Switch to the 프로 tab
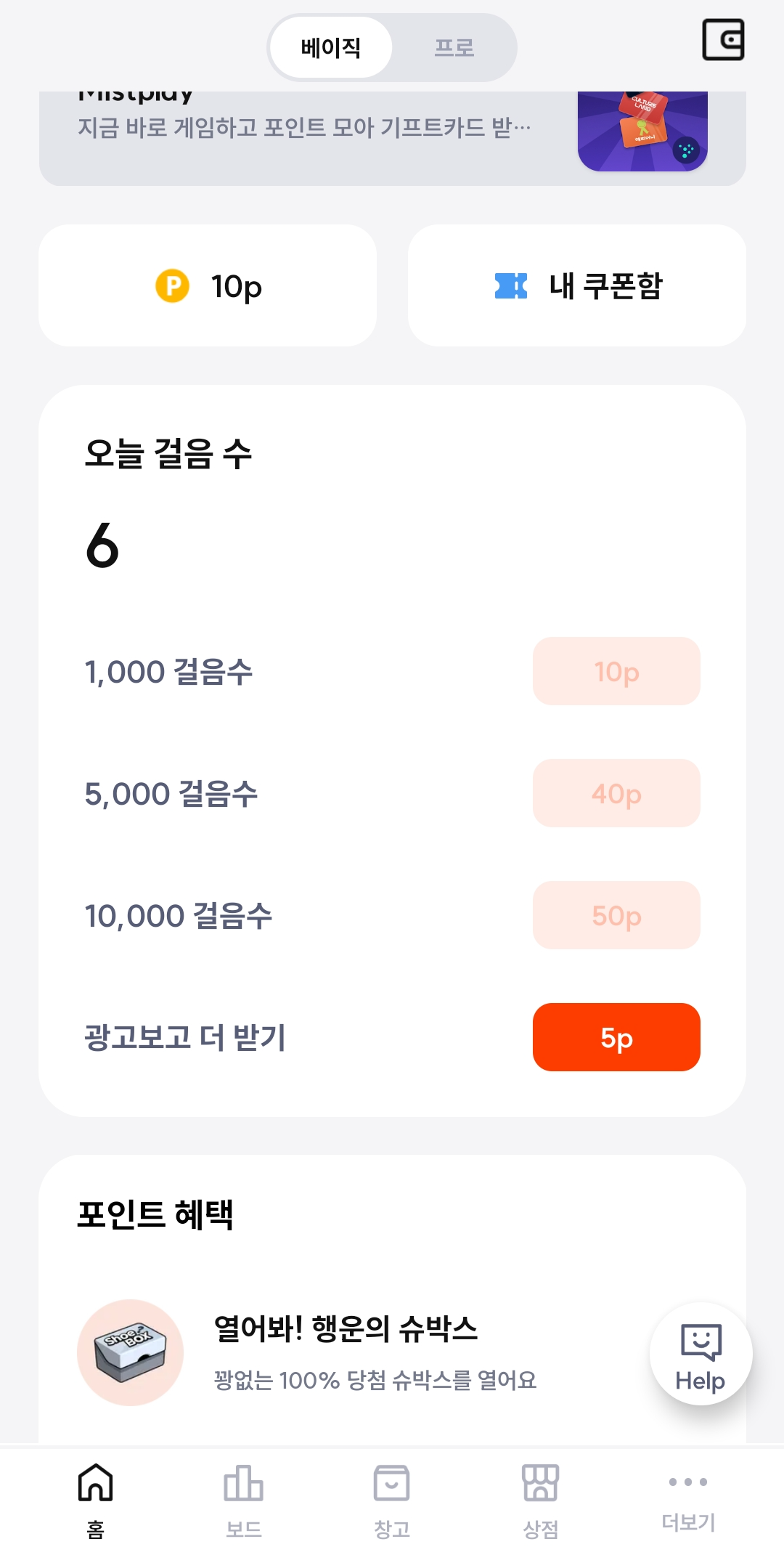Screen dimensions: 784x1547 (x=456, y=46)
